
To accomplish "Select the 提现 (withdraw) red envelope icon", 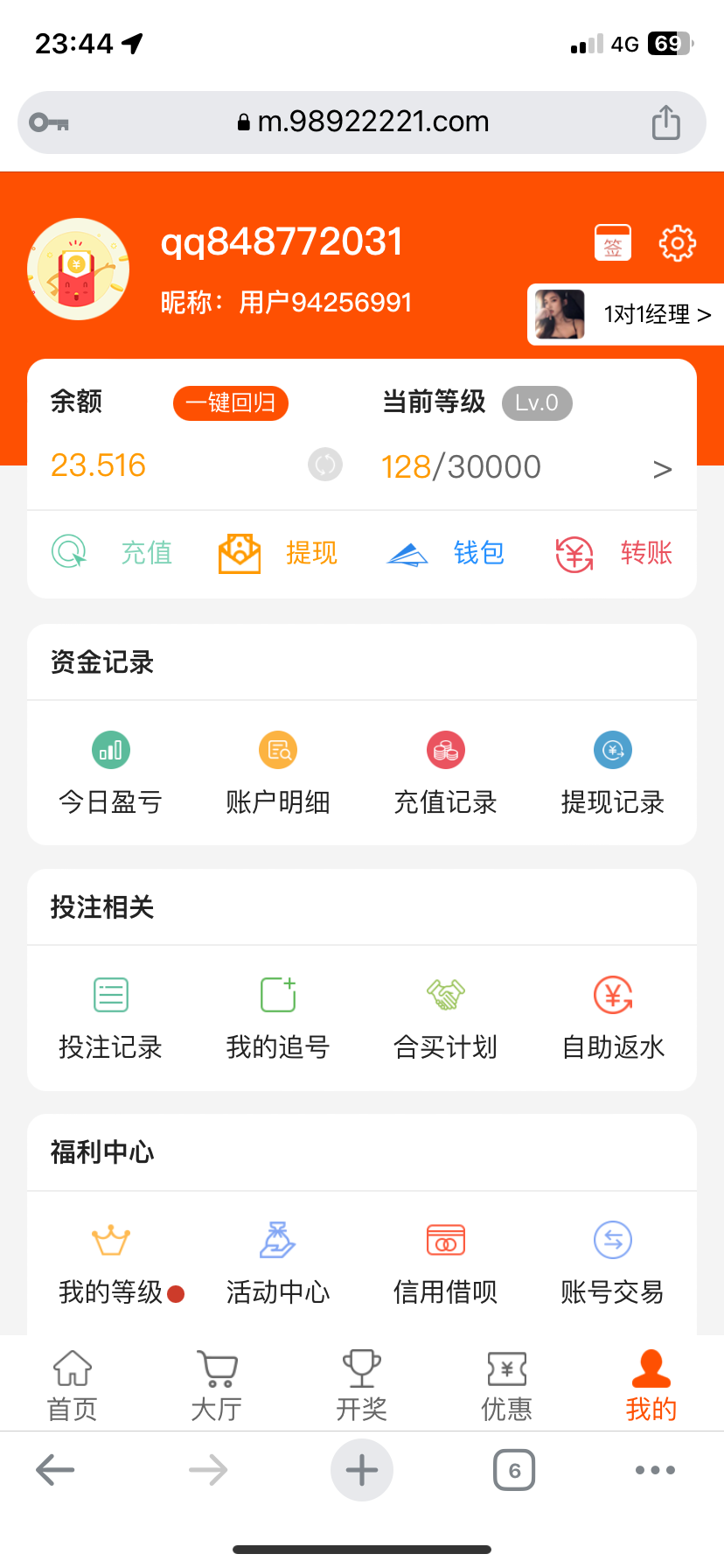I will [x=236, y=553].
